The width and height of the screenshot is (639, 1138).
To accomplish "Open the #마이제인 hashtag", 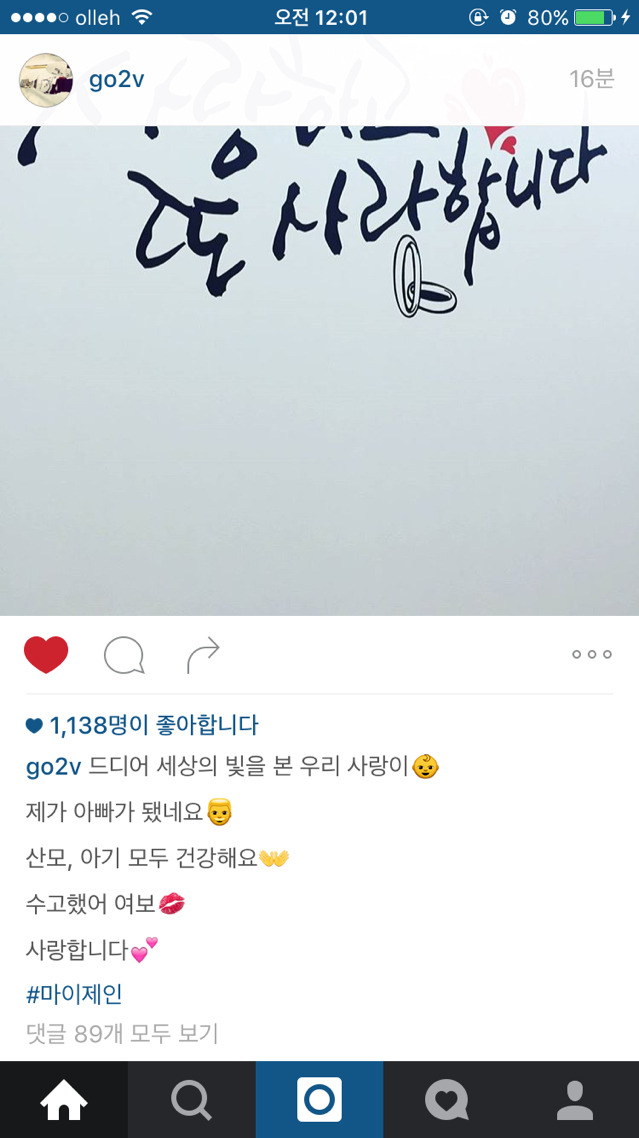I will 74,994.
